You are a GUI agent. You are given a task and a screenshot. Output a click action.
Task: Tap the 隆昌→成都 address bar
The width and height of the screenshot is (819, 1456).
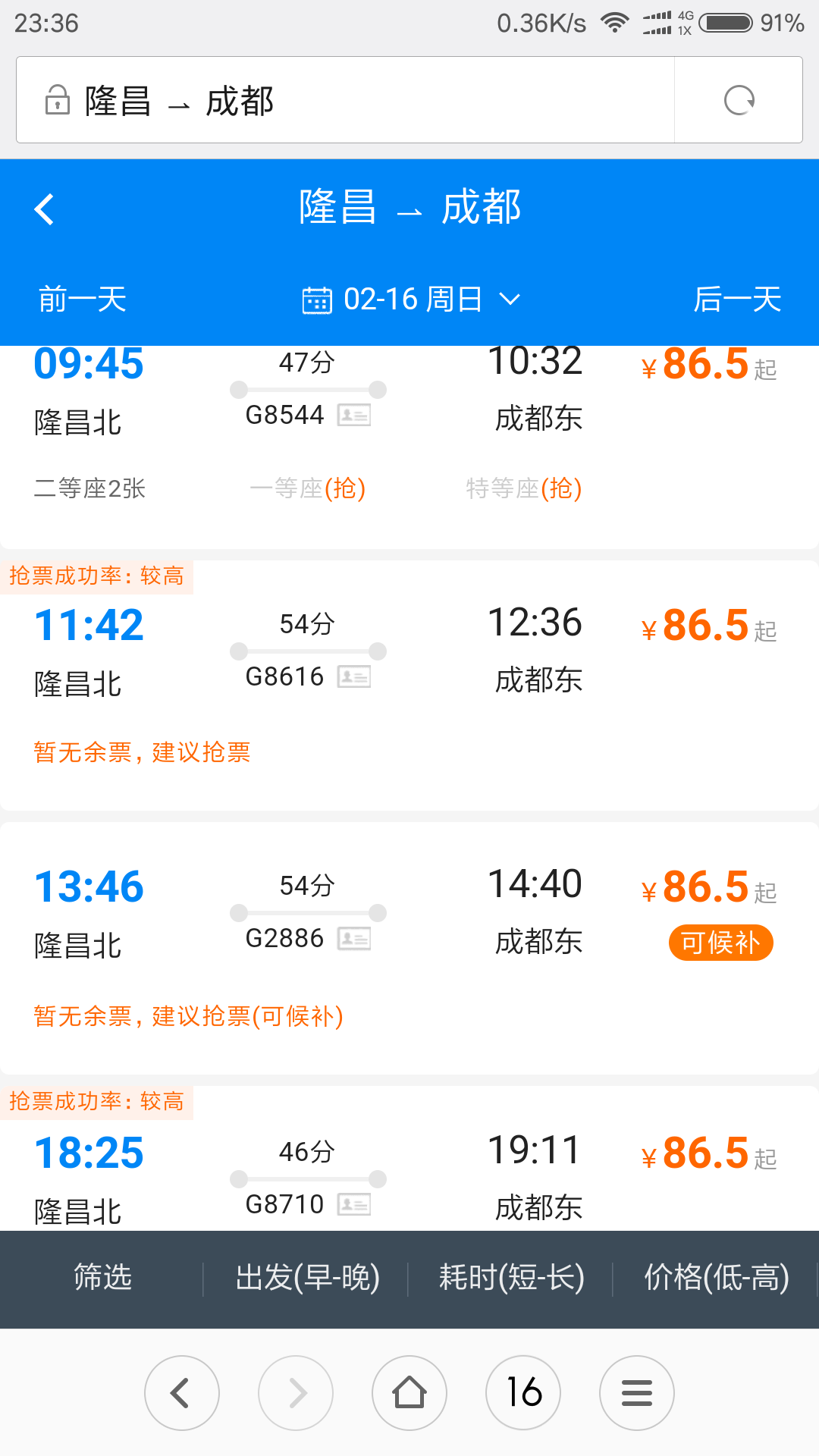345,100
